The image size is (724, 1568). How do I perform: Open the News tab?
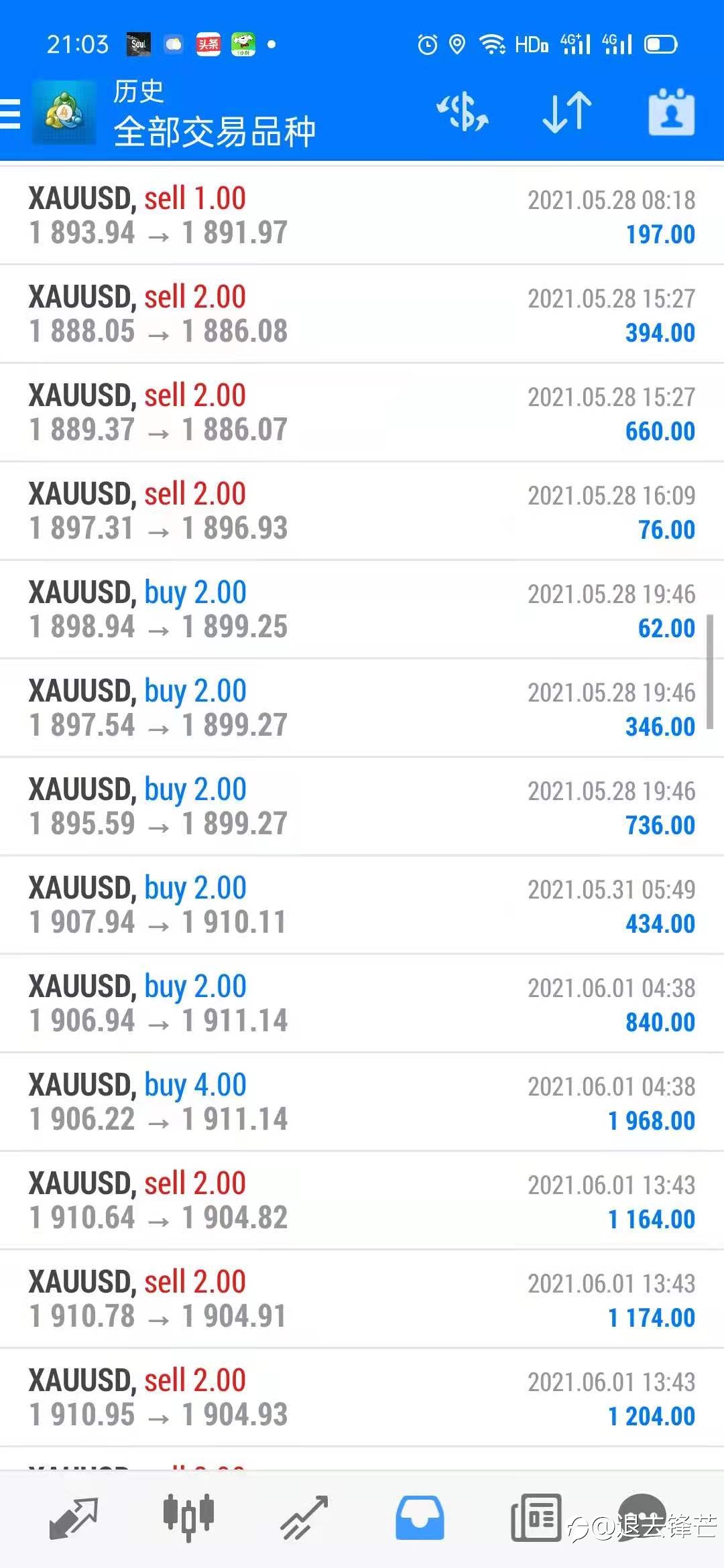pyautogui.click(x=536, y=1518)
